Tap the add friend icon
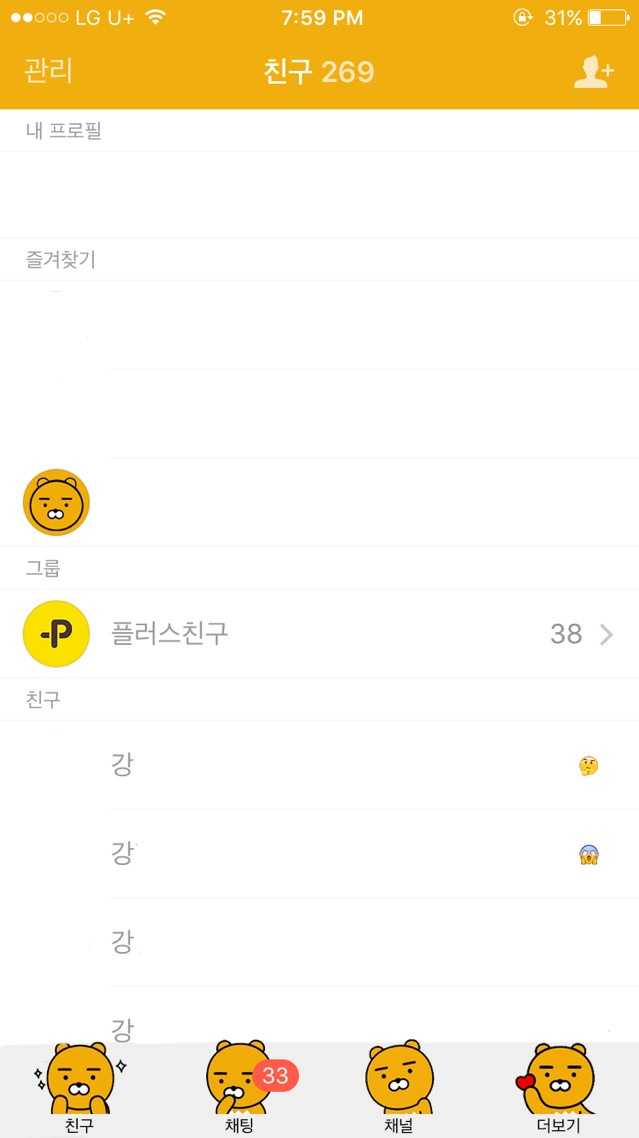The height and width of the screenshot is (1138, 639). pyautogui.click(x=593, y=72)
